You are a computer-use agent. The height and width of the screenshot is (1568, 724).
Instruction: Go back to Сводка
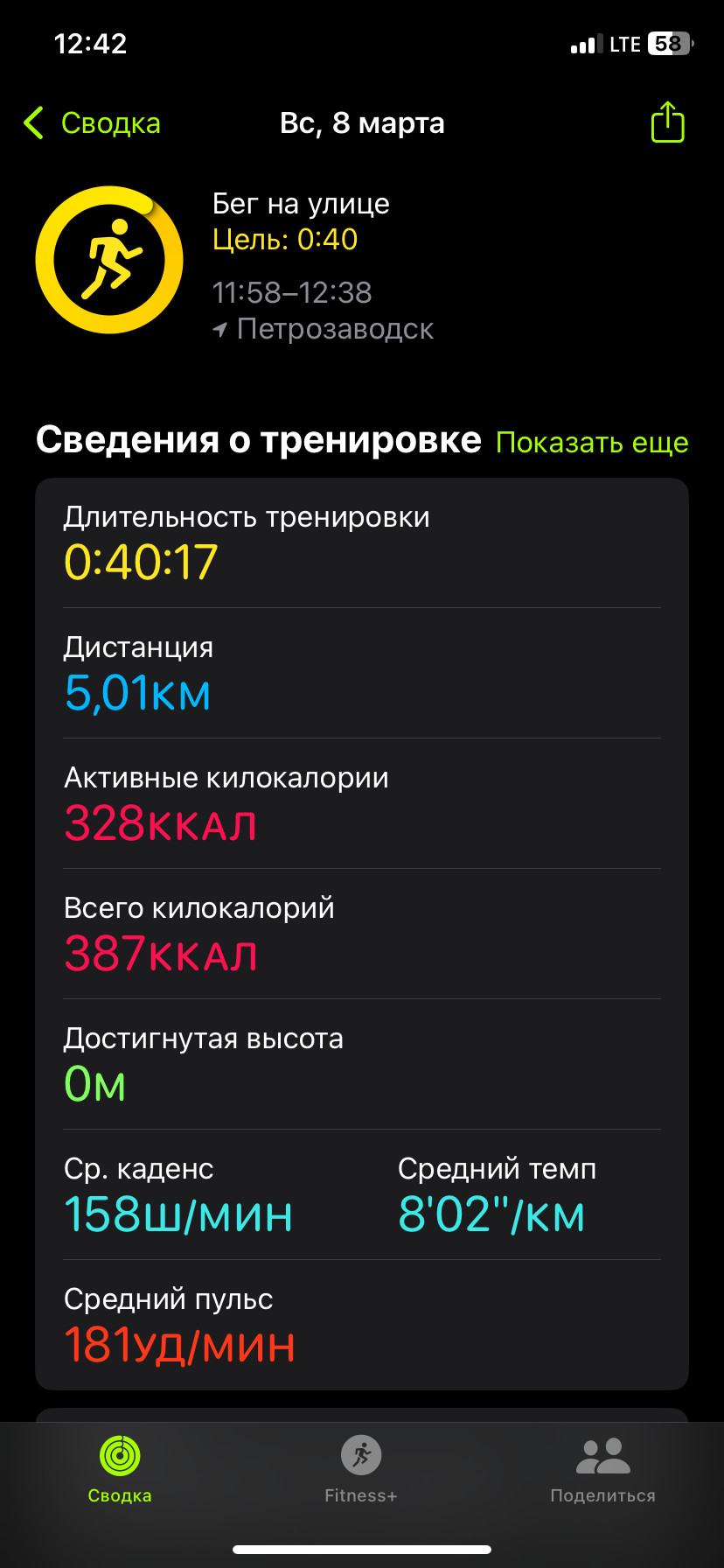click(x=92, y=123)
